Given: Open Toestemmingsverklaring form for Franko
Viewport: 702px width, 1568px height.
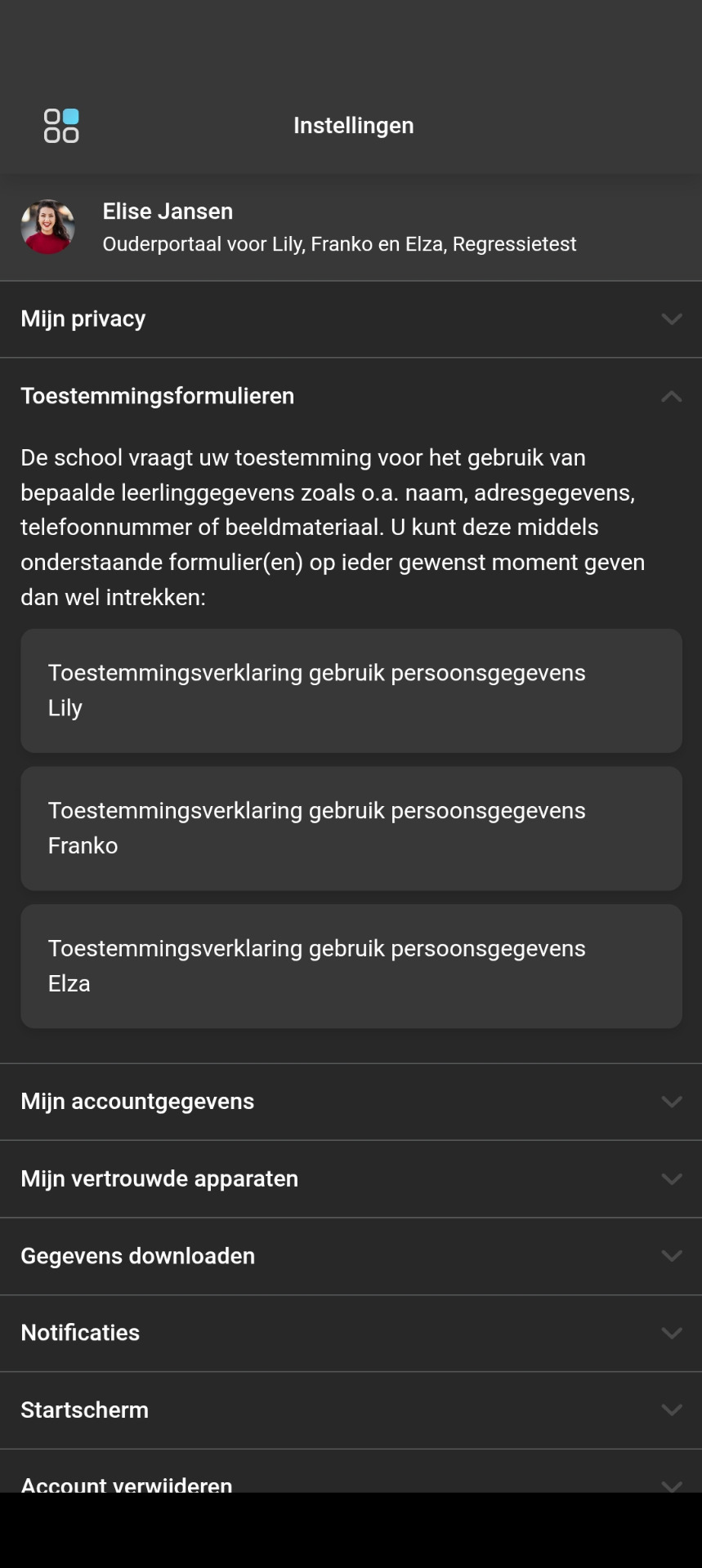Looking at the screenshot, I should (x=351, y=827).
